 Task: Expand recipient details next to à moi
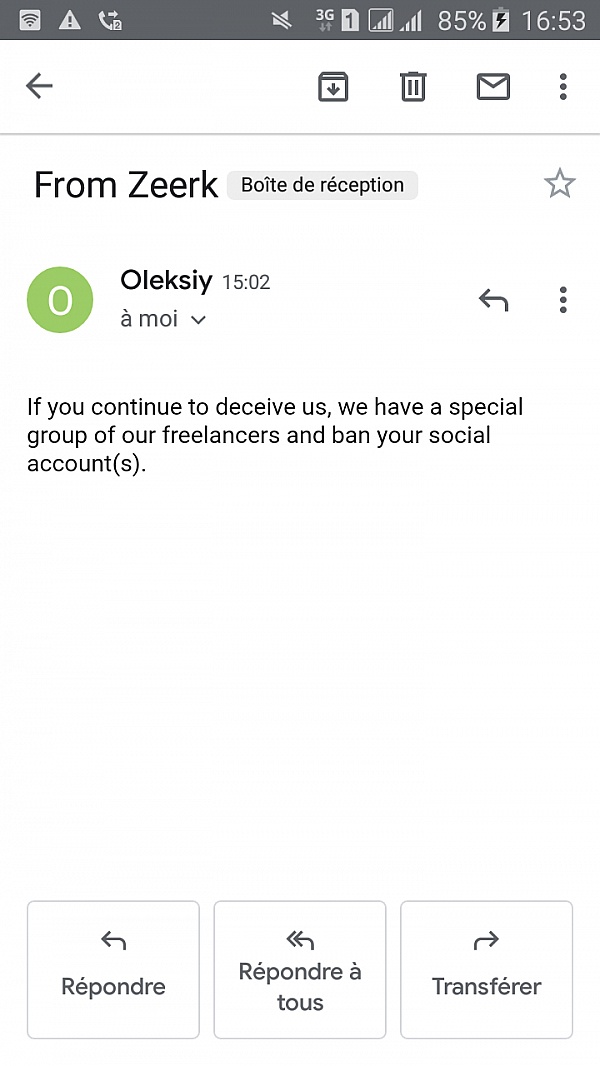click(x=198, y=320)
